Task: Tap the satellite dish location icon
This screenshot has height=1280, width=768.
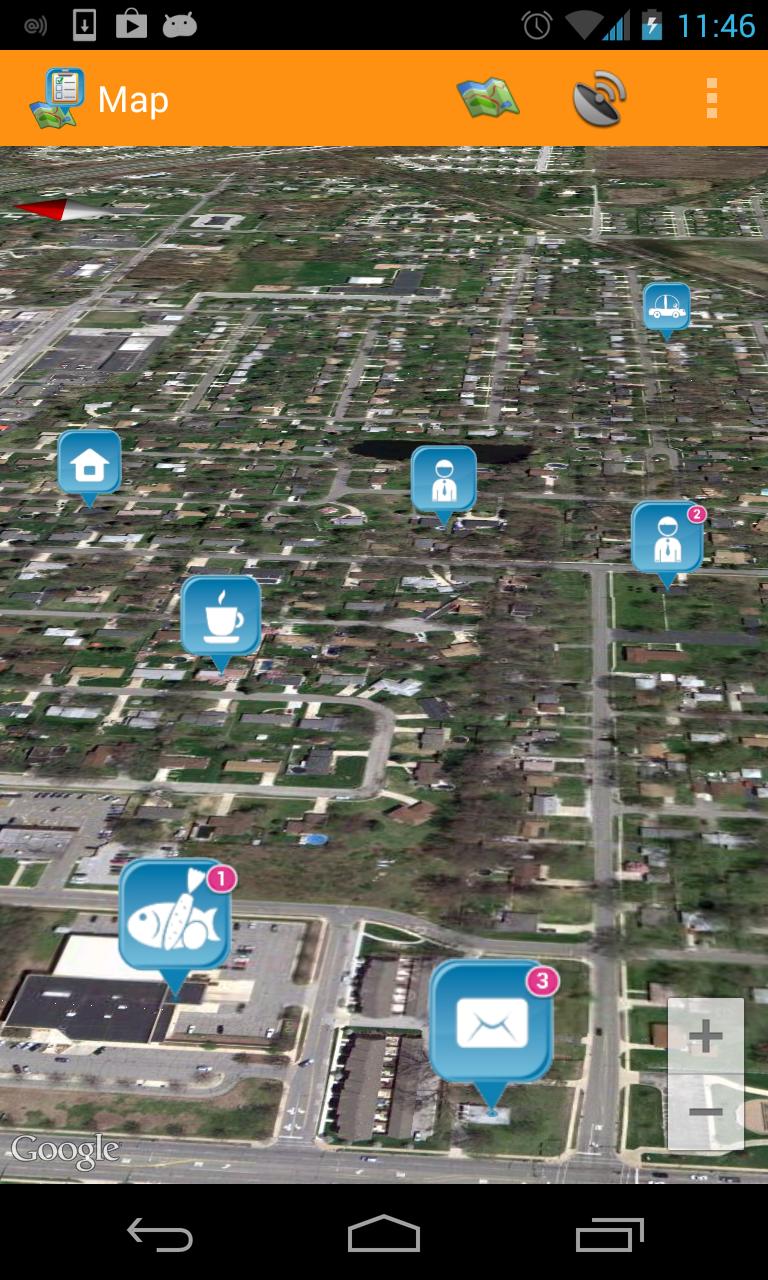Action: point(599,99)
